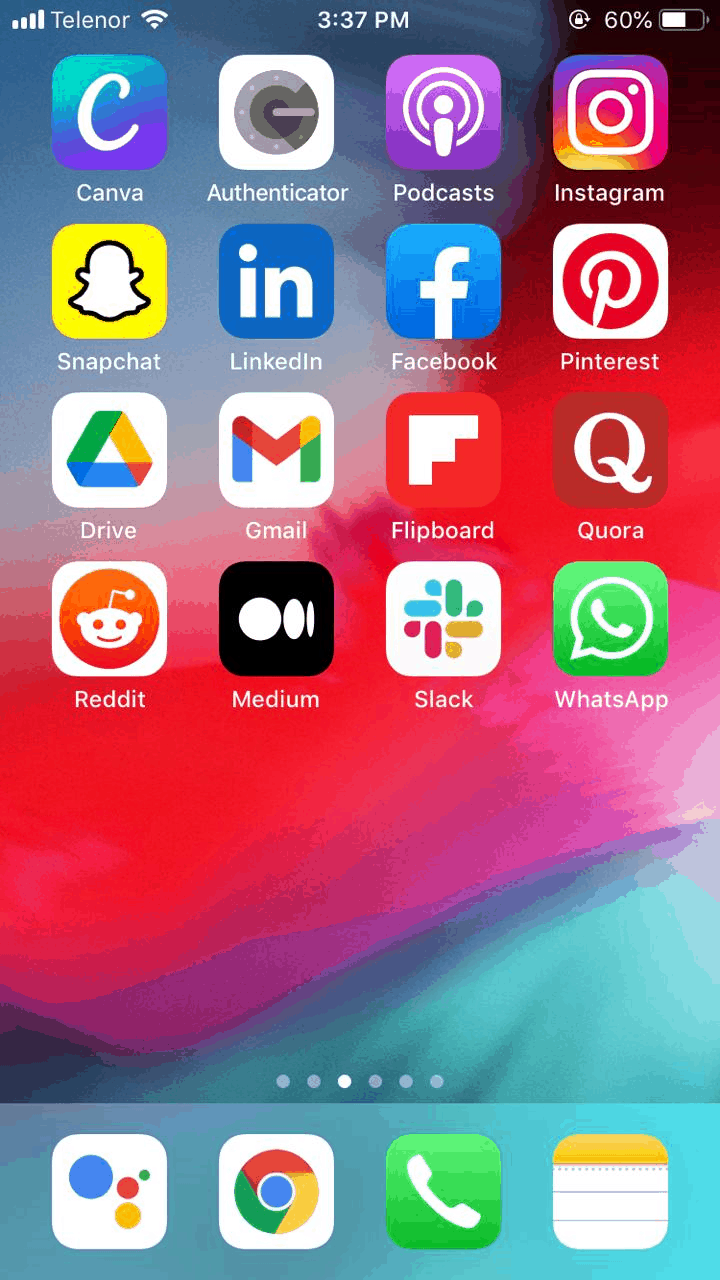720x1280 pixels.
Task: Open the Podcasts app
Action: coord(443,112)
